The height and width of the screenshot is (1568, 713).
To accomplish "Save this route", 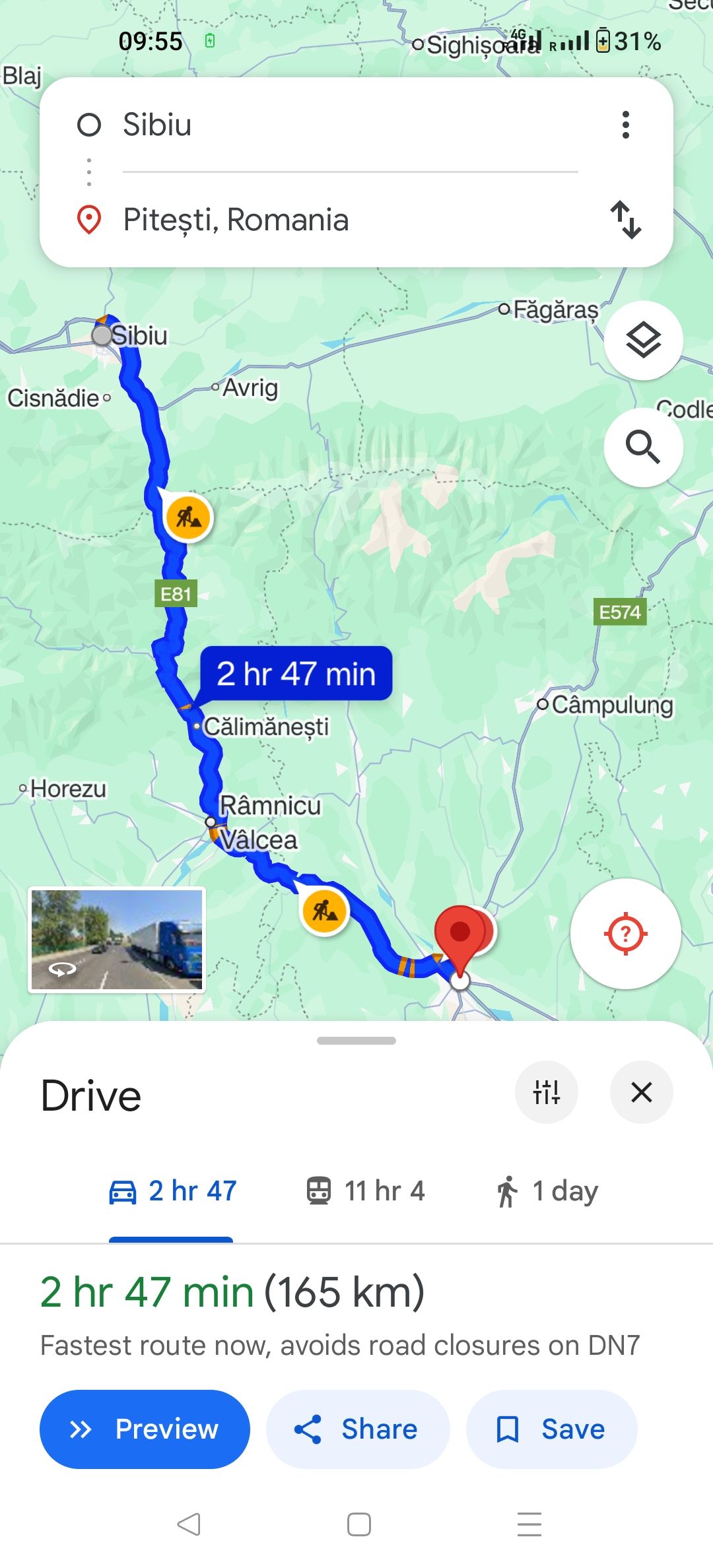I will [552, 1429].
